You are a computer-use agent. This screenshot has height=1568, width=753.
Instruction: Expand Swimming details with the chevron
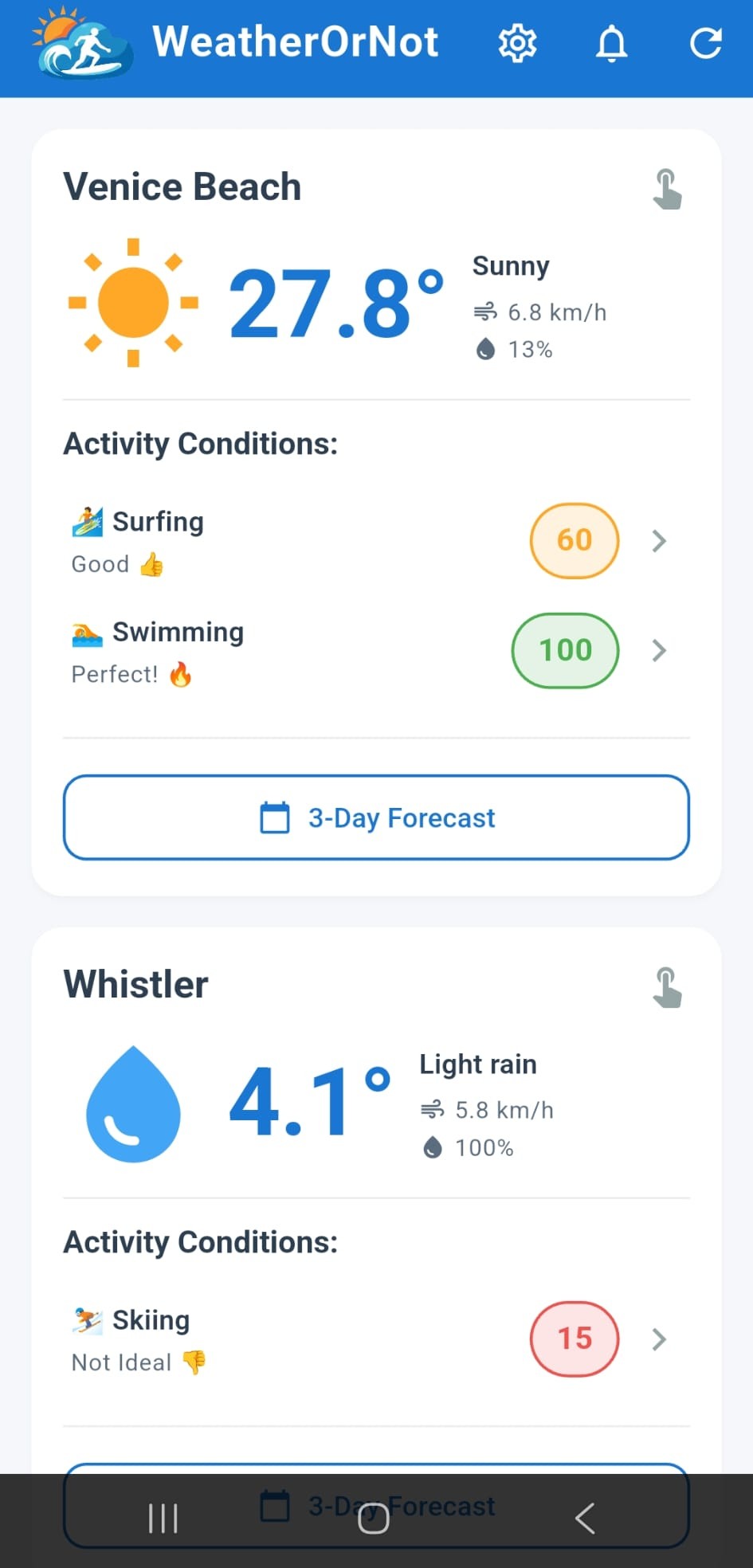pyautogui.click(x=659, y=650)
